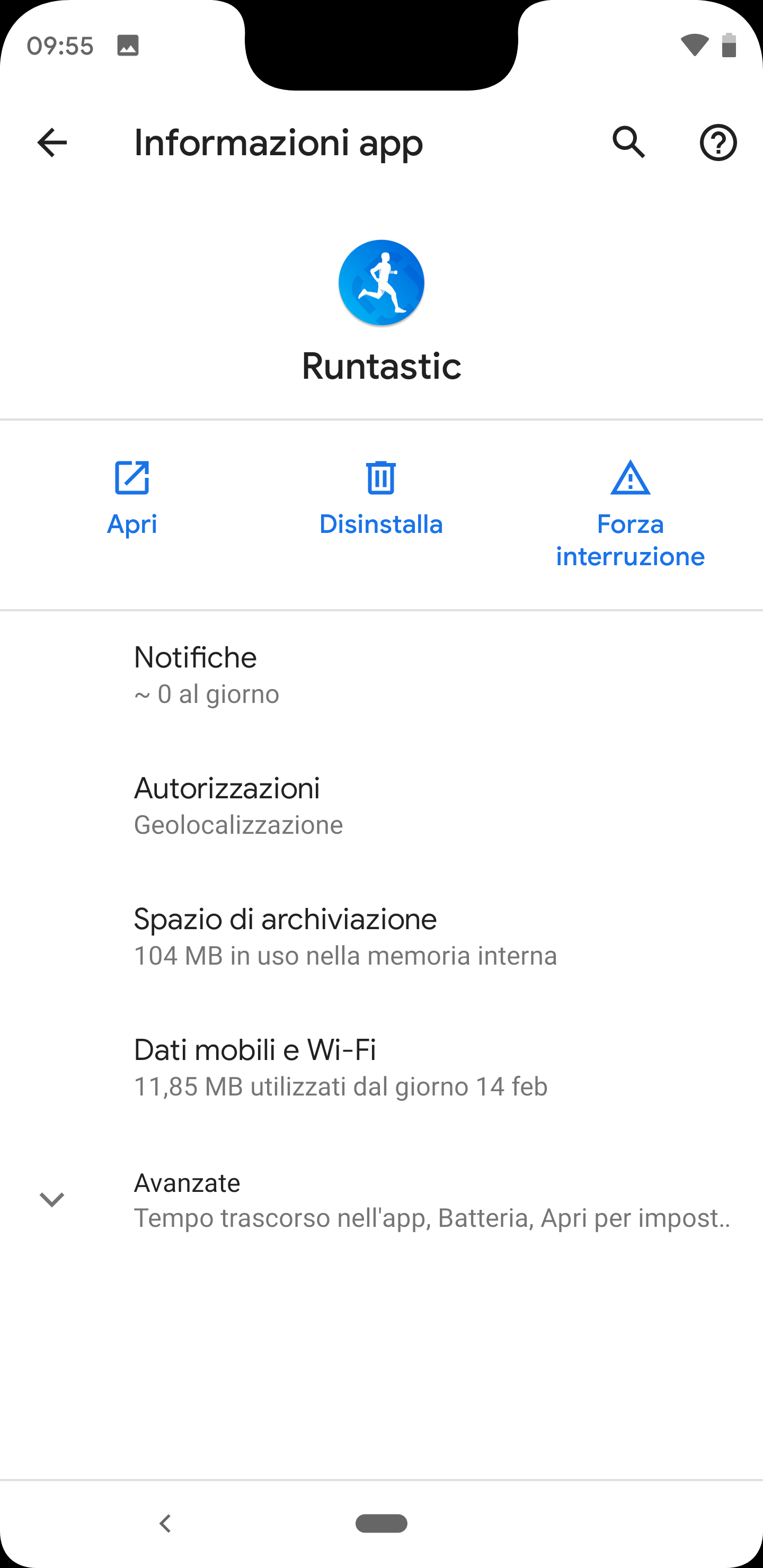Open search in app info settings
763x1568 pixels.
pos(628,143)
